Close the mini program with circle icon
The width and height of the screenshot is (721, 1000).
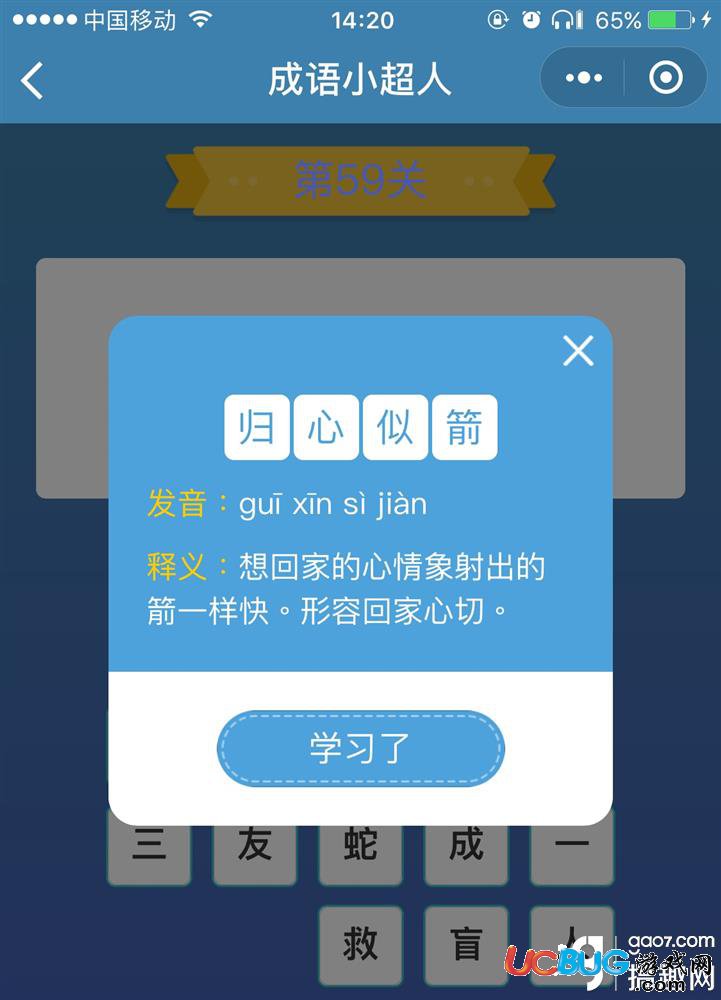[665, 78]
